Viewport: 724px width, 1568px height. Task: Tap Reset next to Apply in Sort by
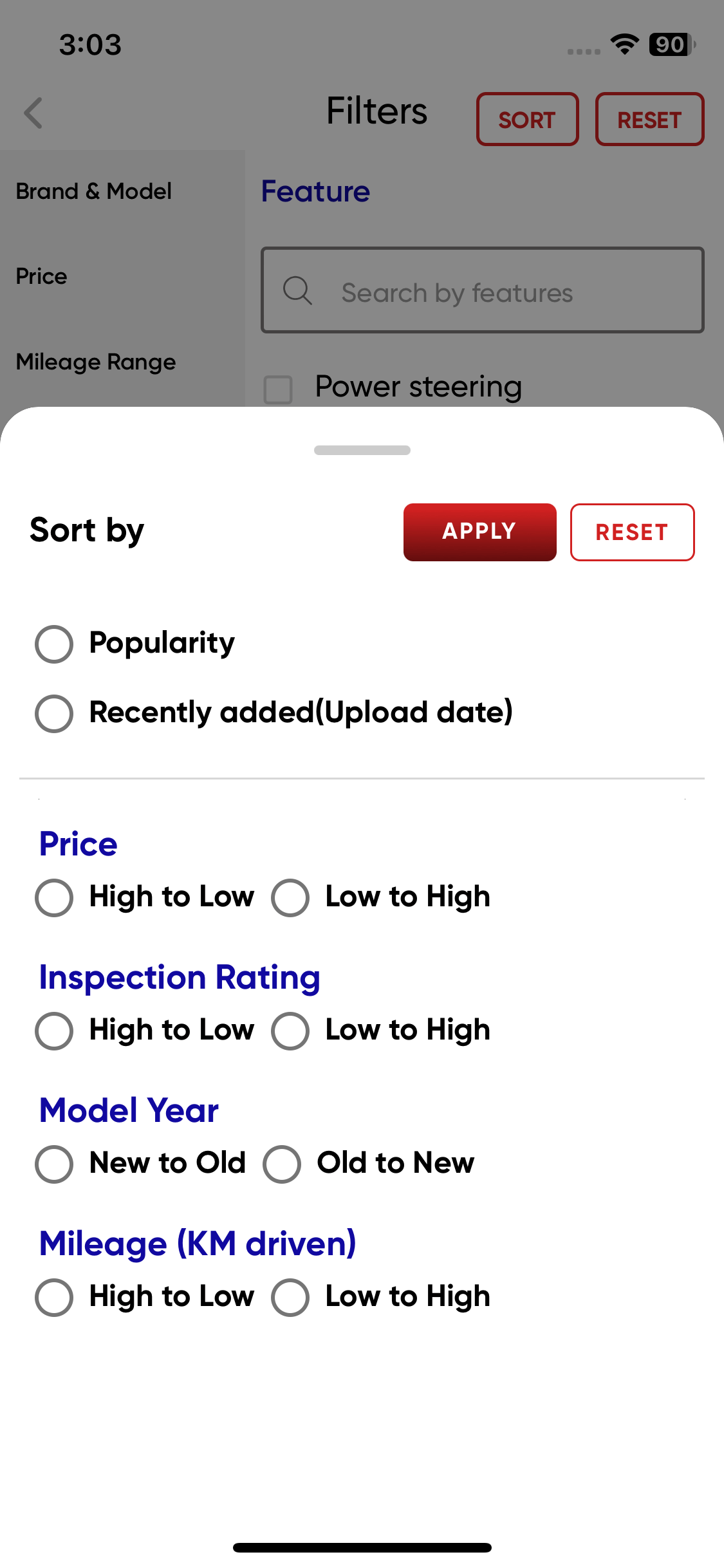[632, 532]
